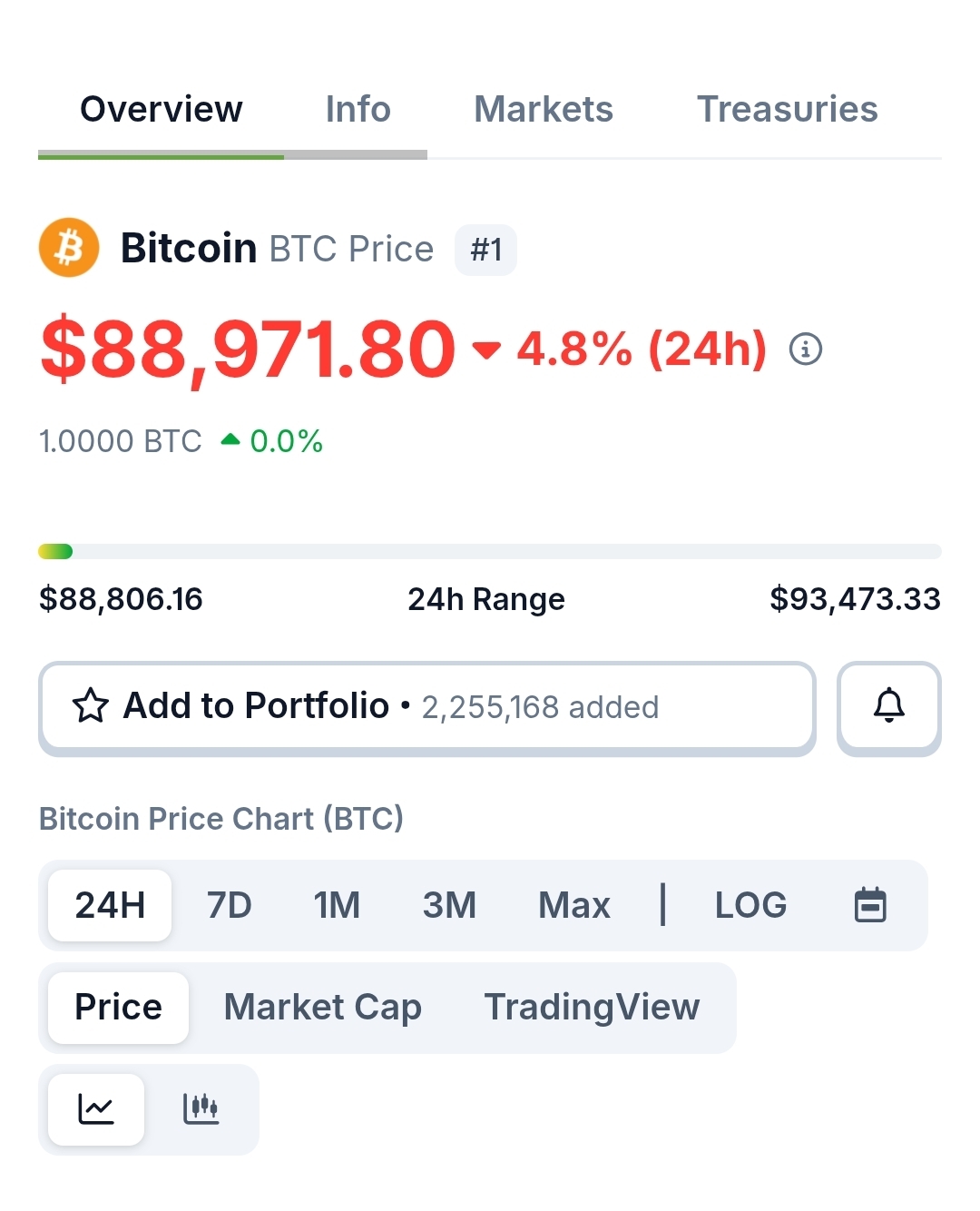Show the 1M chart range
This screenshot has width=980, height=1211.
click(x=337, y=905)
